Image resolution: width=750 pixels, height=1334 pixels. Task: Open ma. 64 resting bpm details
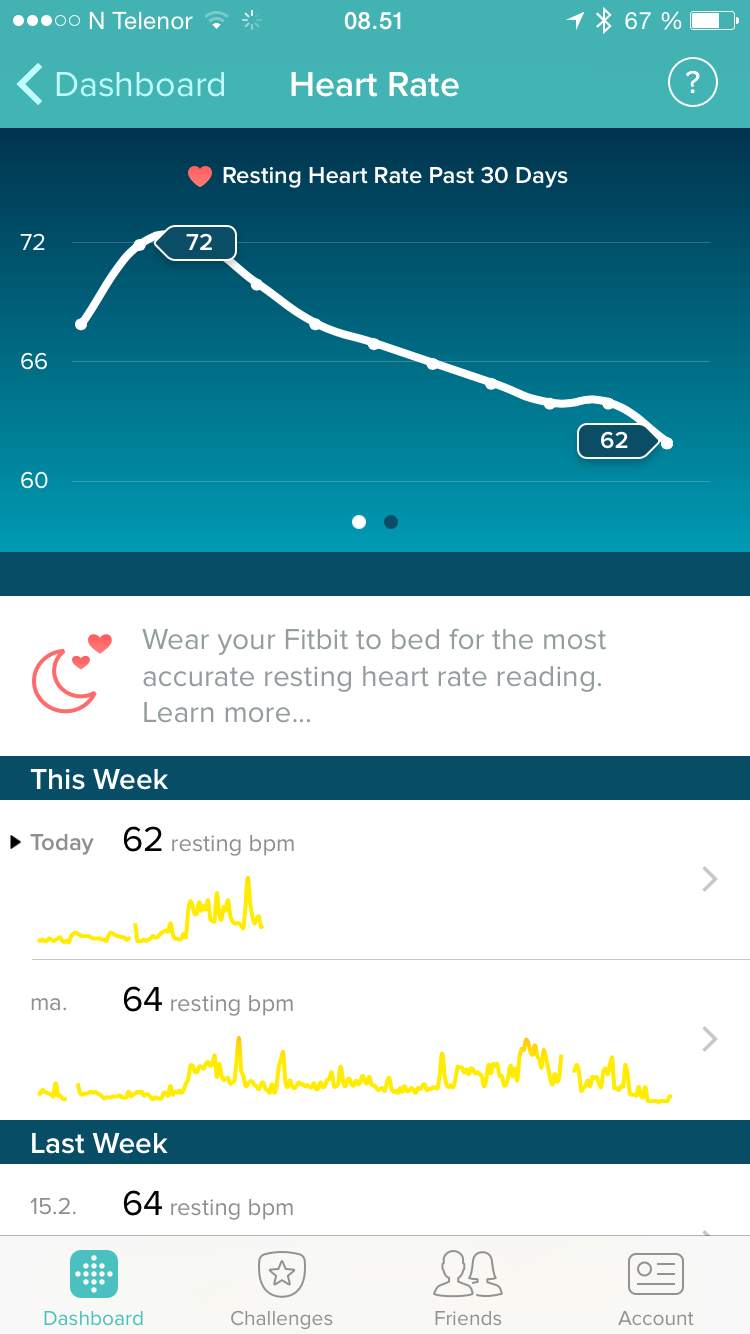(x=375, y=1040)
